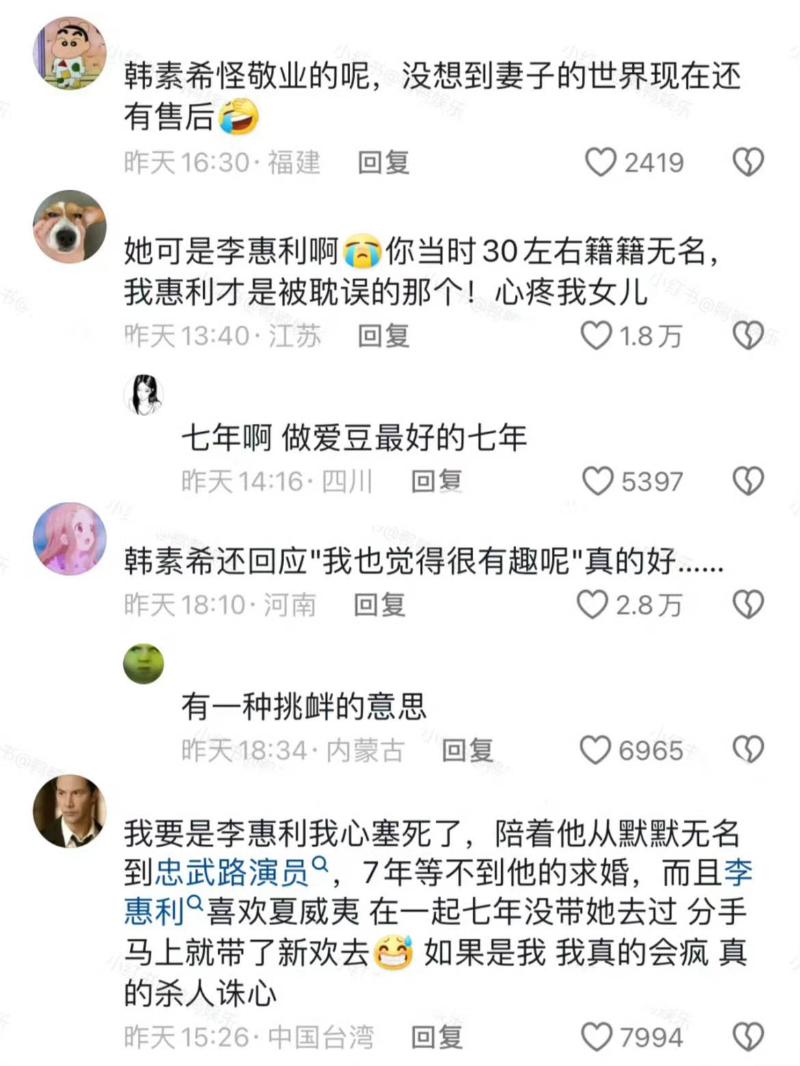The image size is (800, 1066).
Task: Reply to the 内蒙古 comment at 18:34
Action: coord(468,749)
